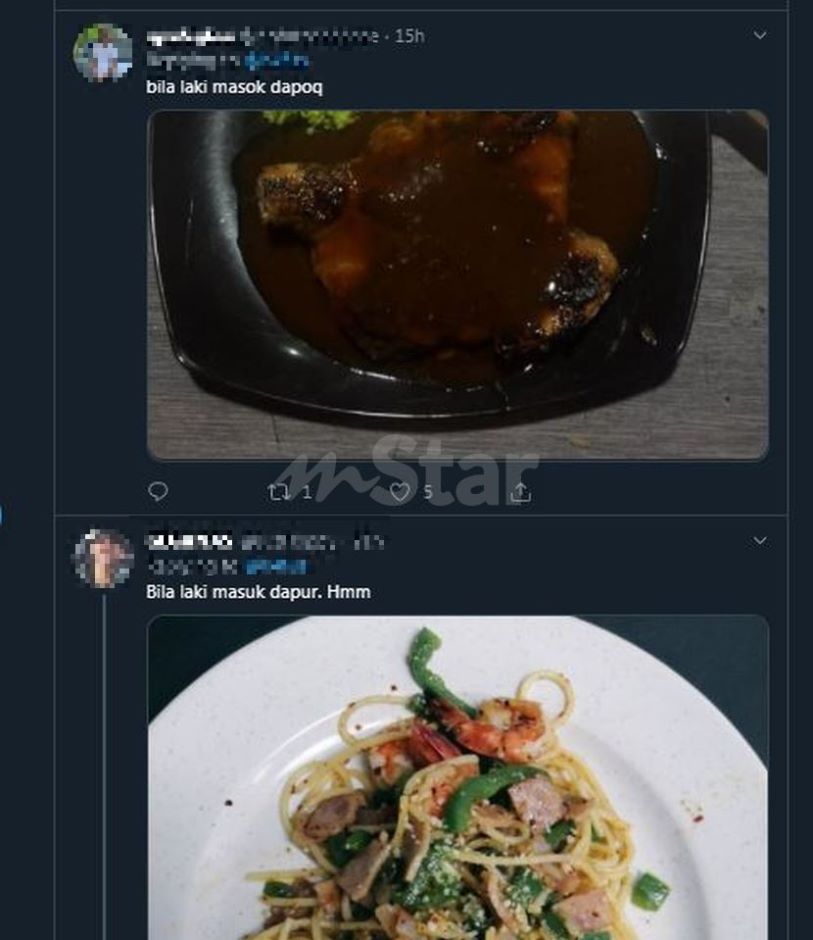
Task: Open the profile picture beside "bila laki masok dapoq"
Action: (x=103, y=53)
